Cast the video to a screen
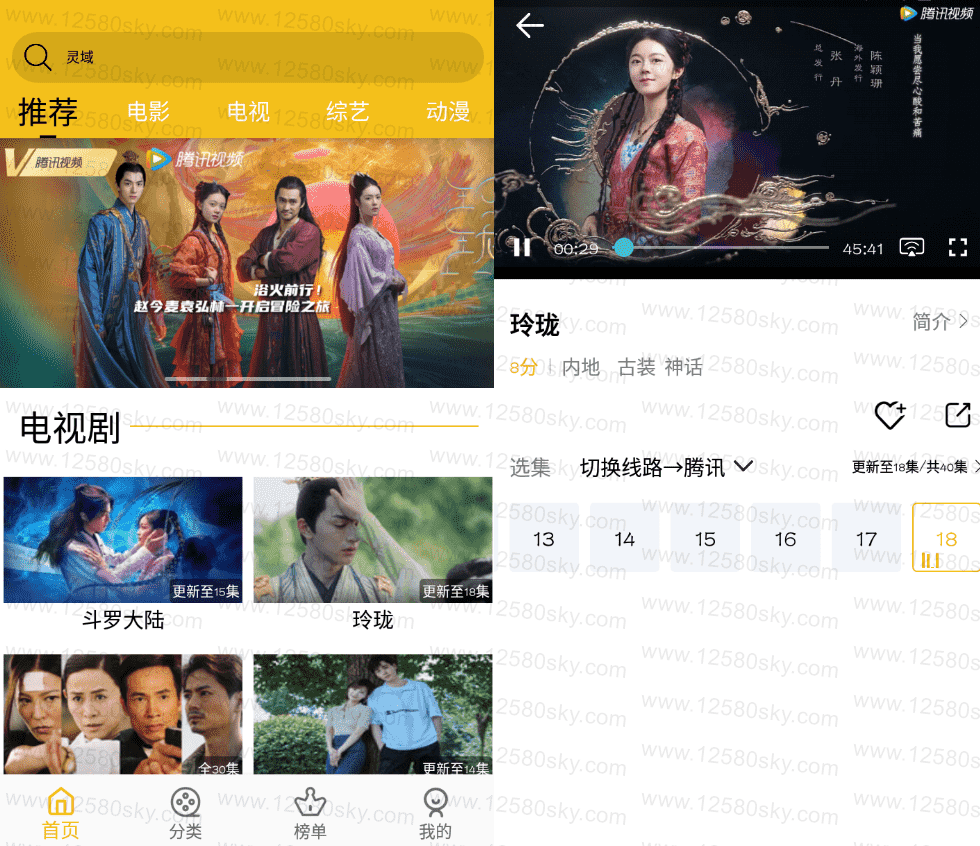Viewport: 980px width, 846px height. tap(911, 247)
